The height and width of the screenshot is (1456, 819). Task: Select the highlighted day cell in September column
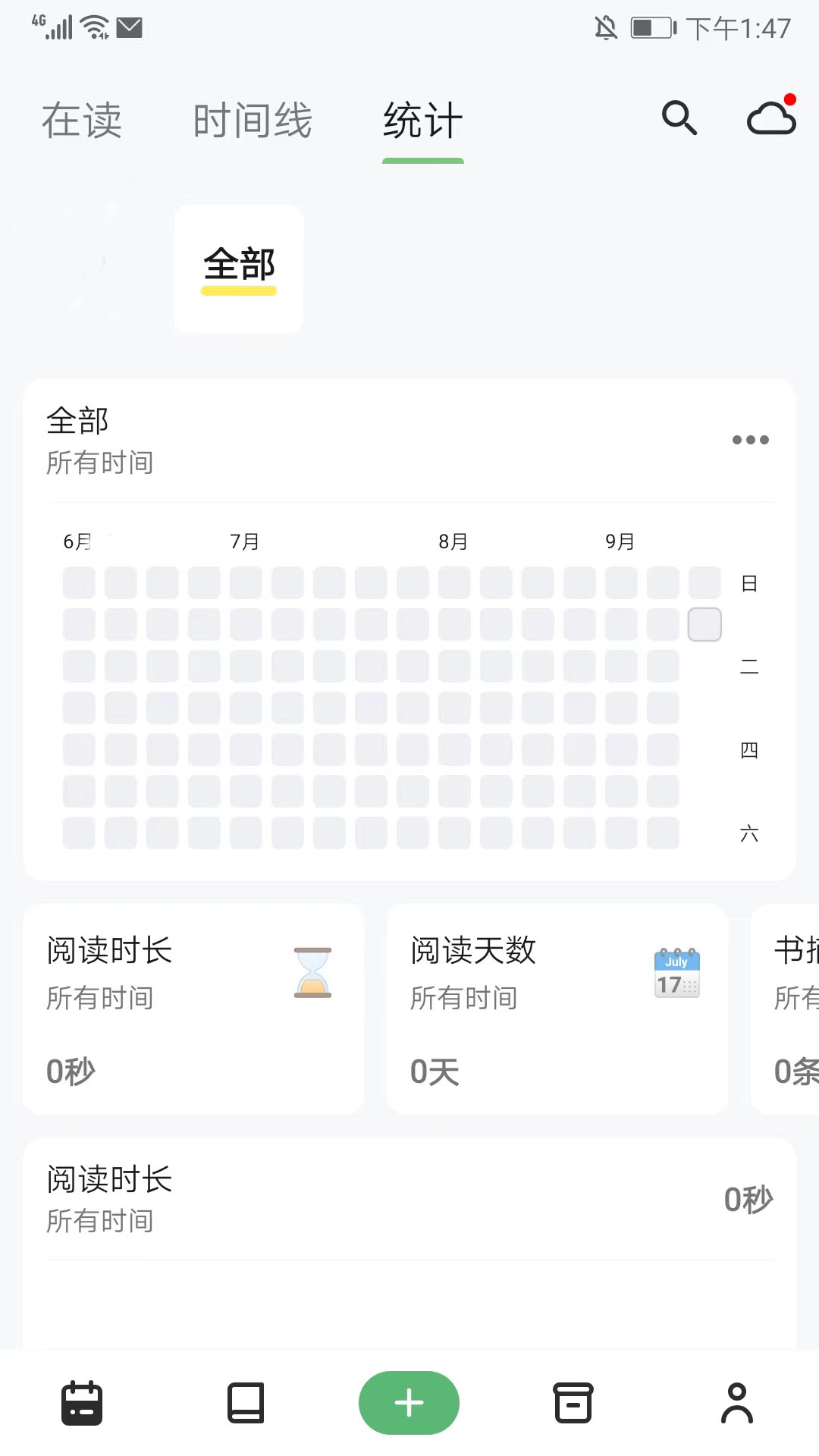[704, 624]
